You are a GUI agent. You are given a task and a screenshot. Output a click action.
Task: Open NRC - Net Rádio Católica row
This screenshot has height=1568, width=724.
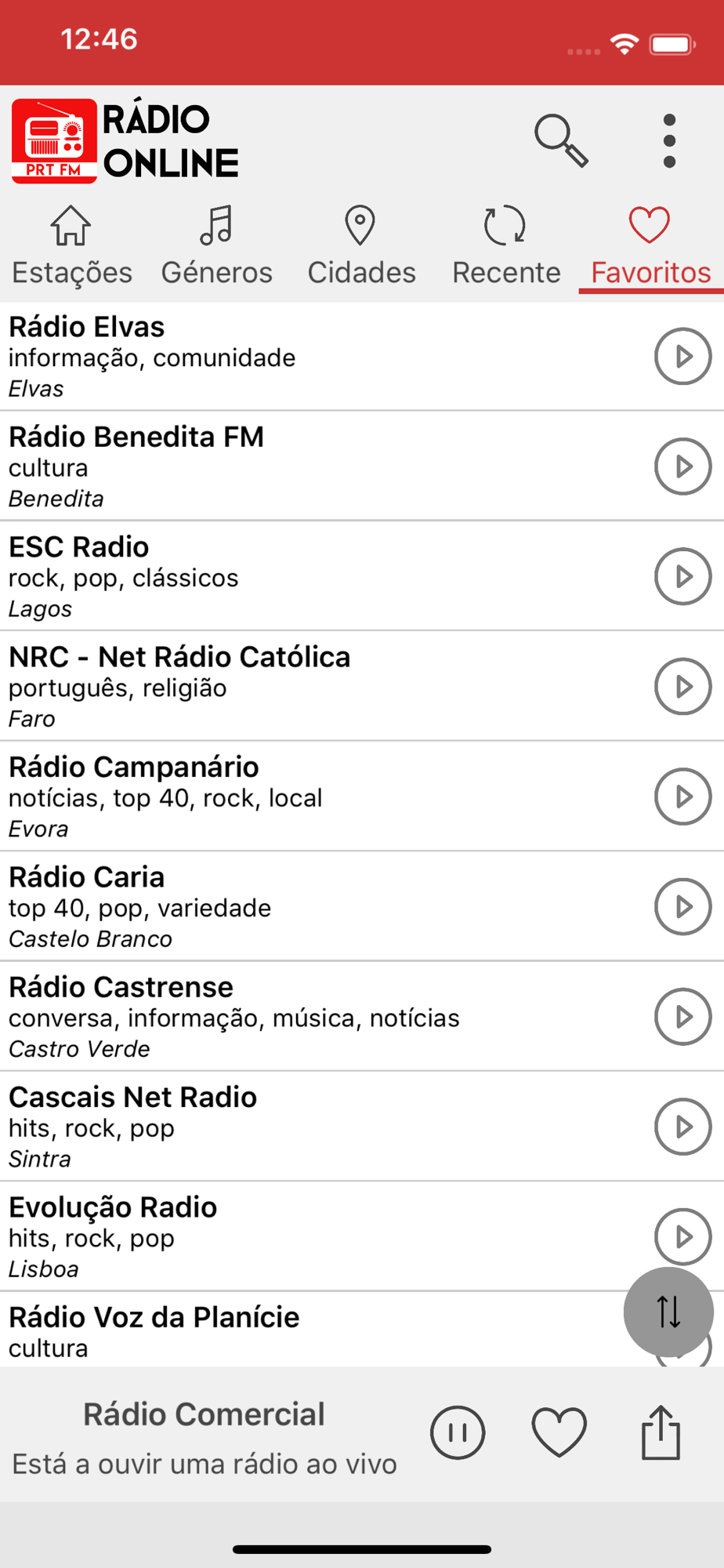[362, 686]
